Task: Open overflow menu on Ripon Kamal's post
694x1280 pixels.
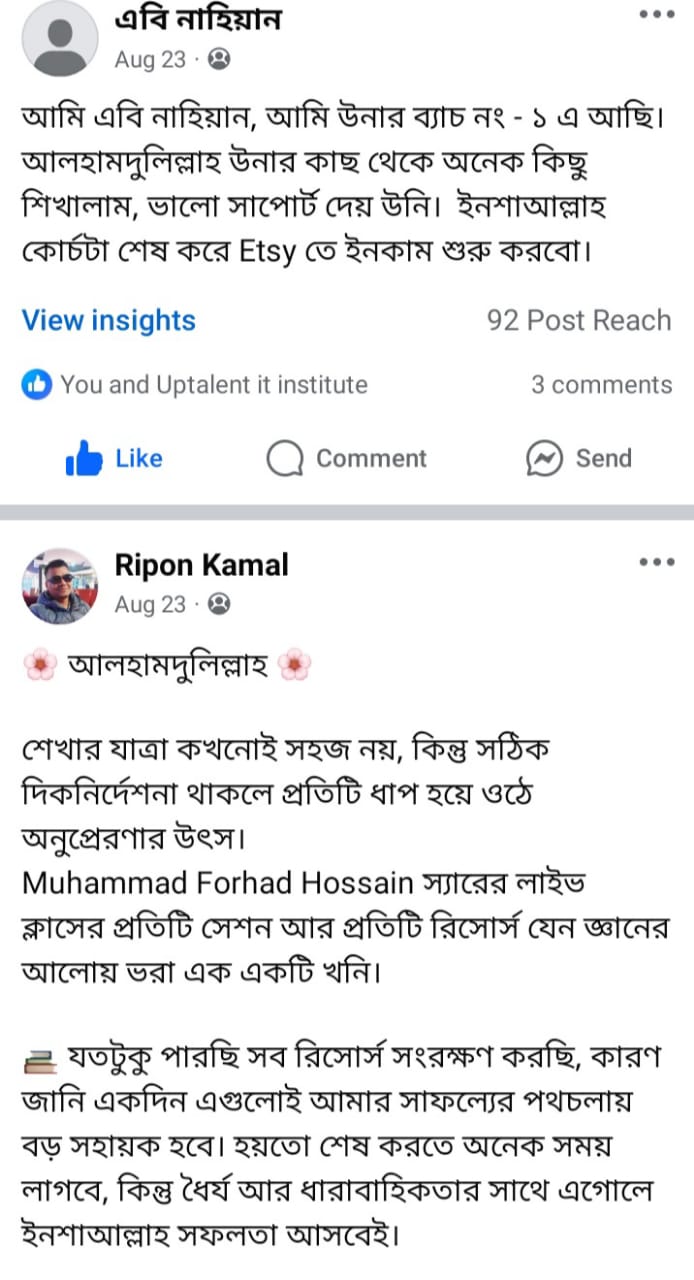Action: [656, 562]
